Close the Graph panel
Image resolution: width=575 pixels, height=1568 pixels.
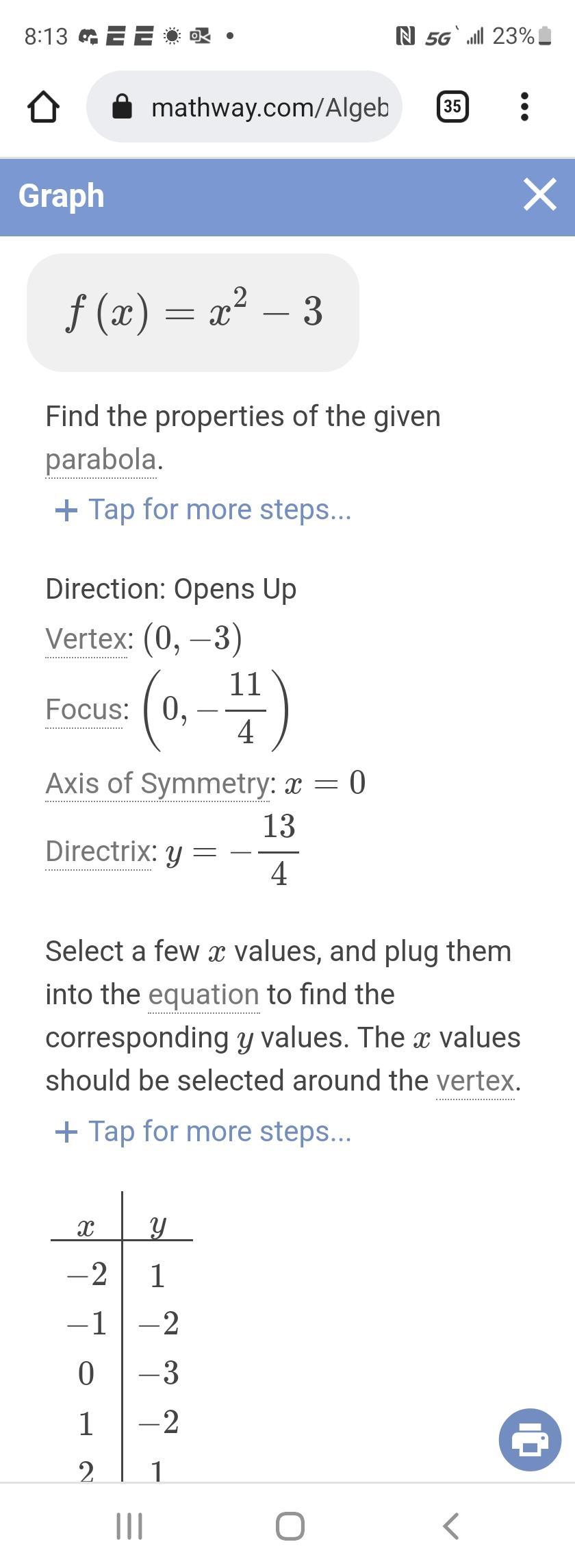coord(539,195)
